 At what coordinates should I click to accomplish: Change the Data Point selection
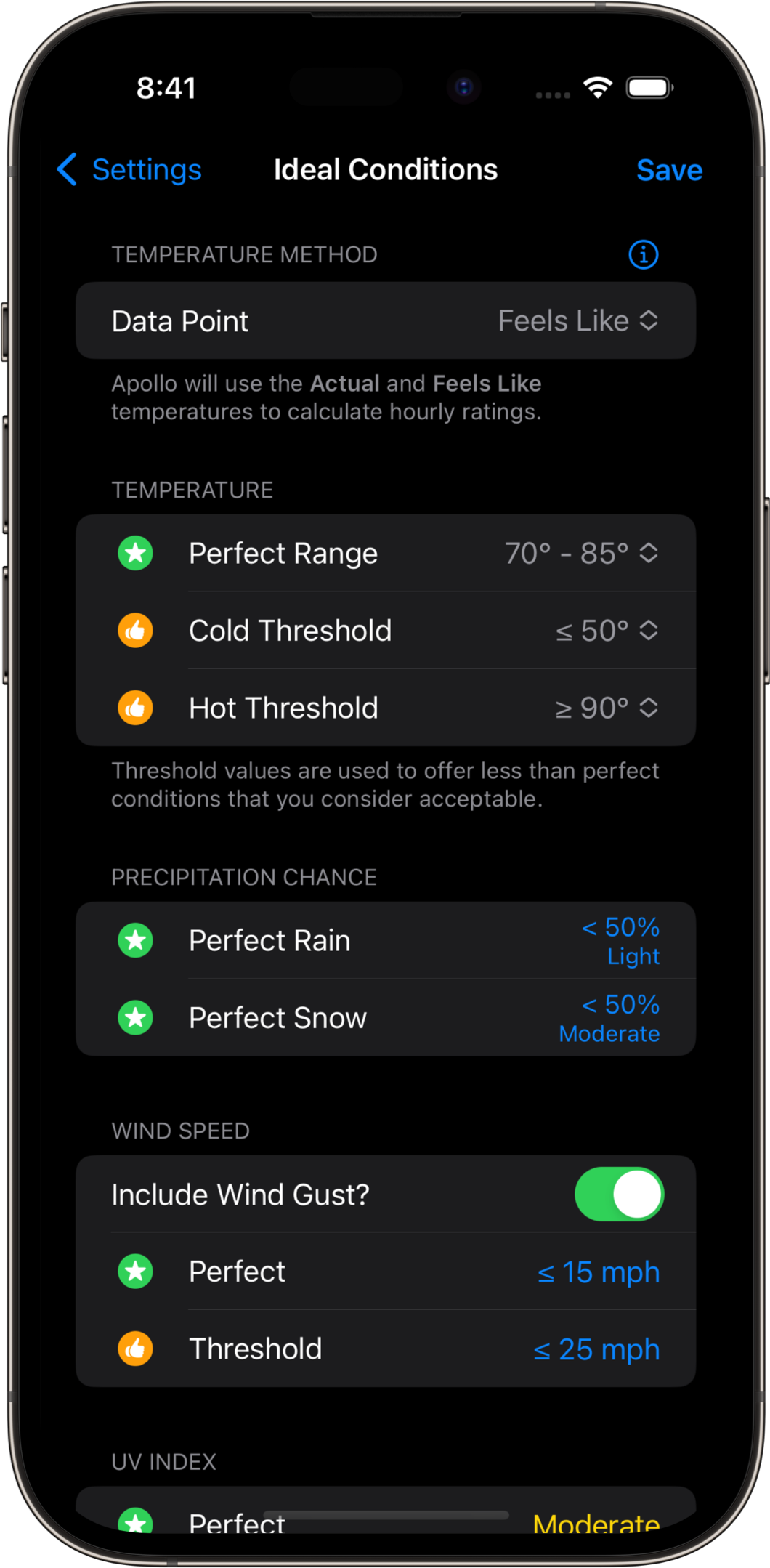tap(577, 321)
